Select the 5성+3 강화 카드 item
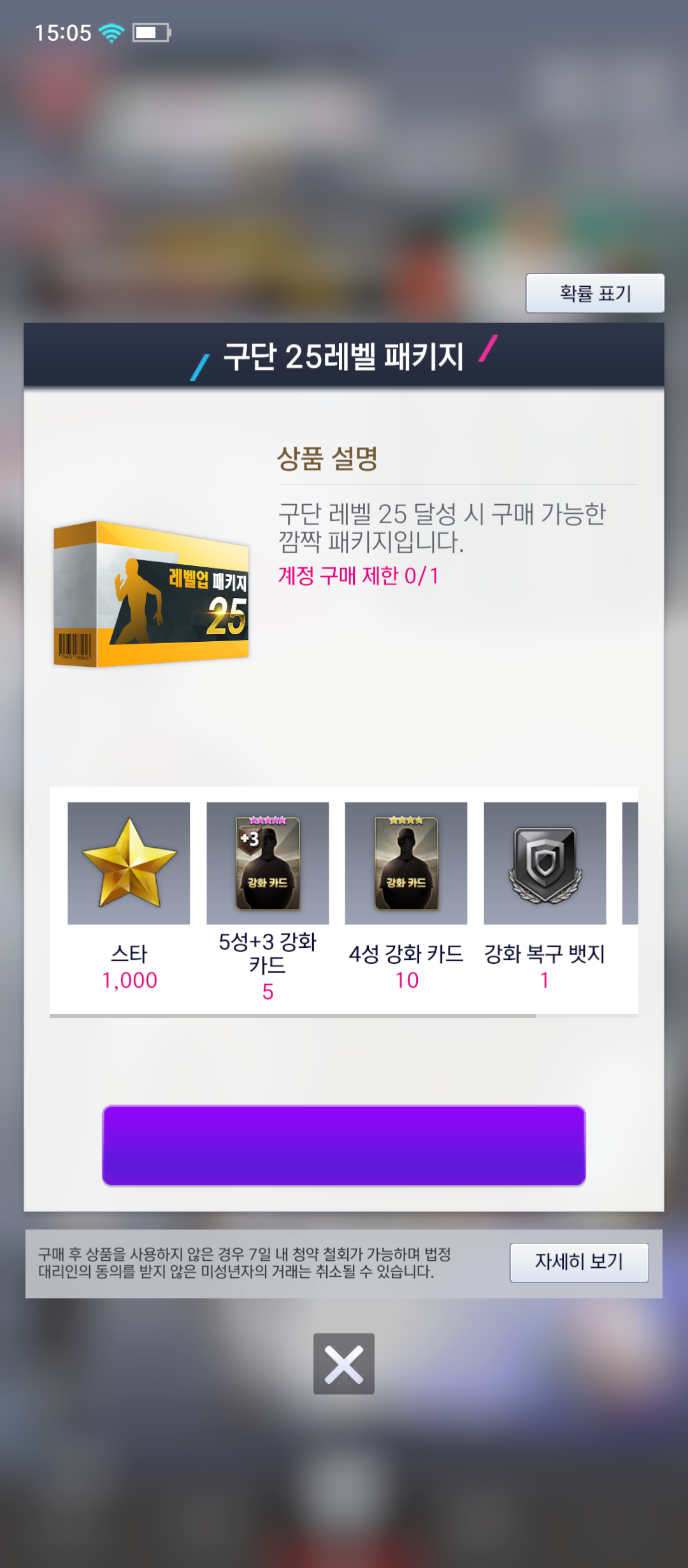688x1568 pixels. click(268, 863)
